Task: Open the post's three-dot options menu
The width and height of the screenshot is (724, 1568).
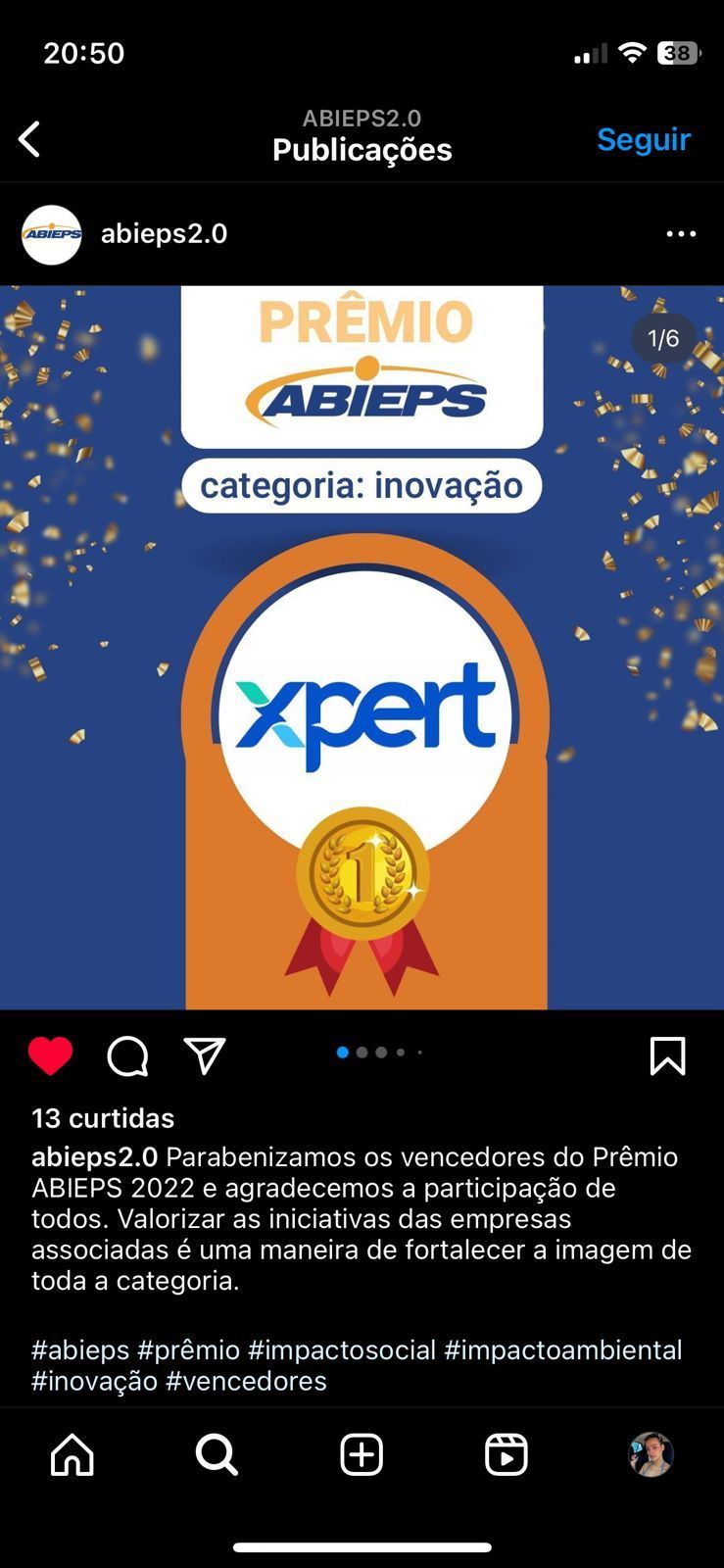Action: [681, 234]
